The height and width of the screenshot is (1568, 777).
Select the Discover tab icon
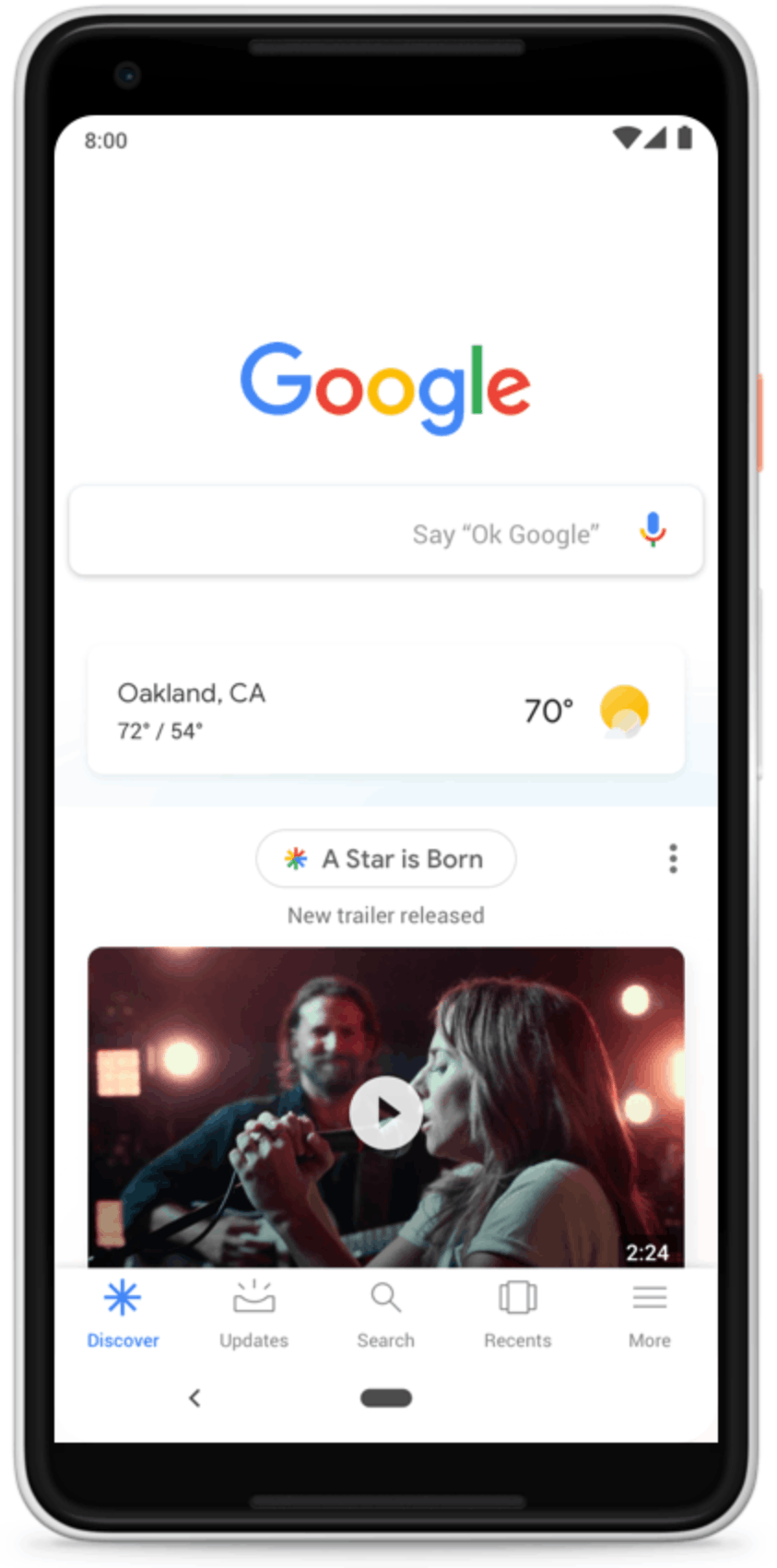[122, 1297]
